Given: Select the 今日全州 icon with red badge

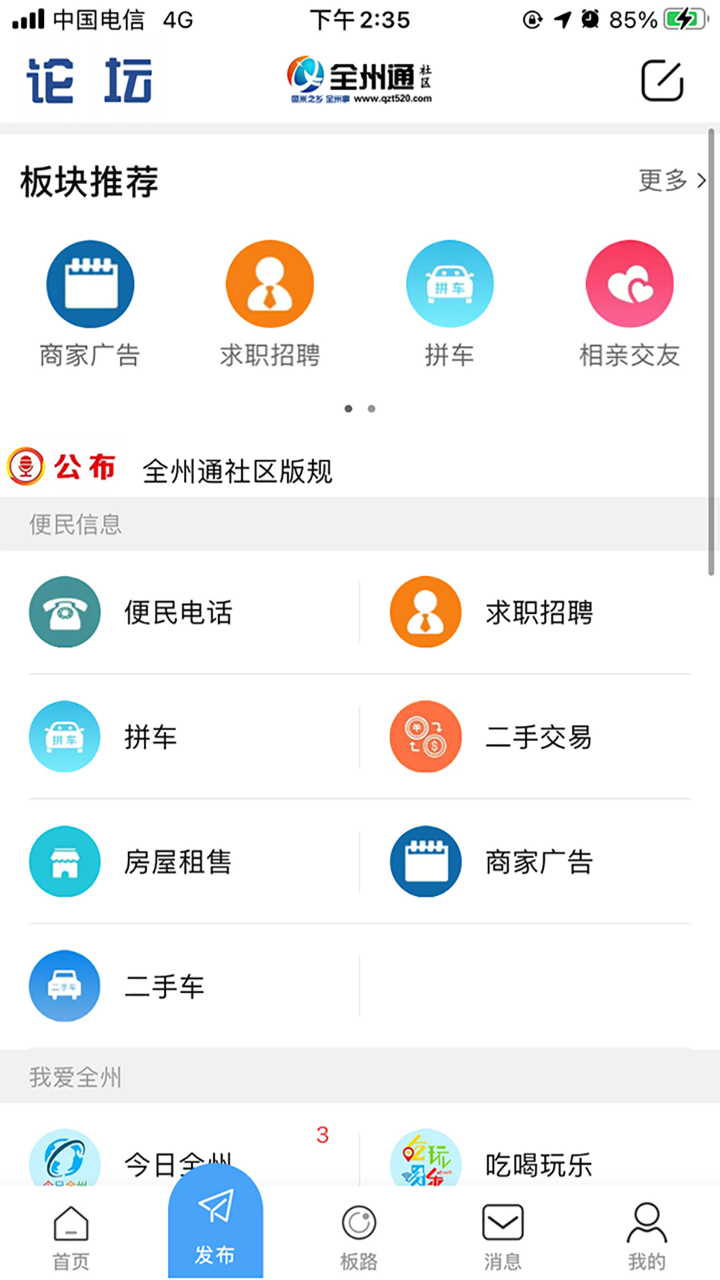Looking at the screenshot, I should [x=65, y=1160].
